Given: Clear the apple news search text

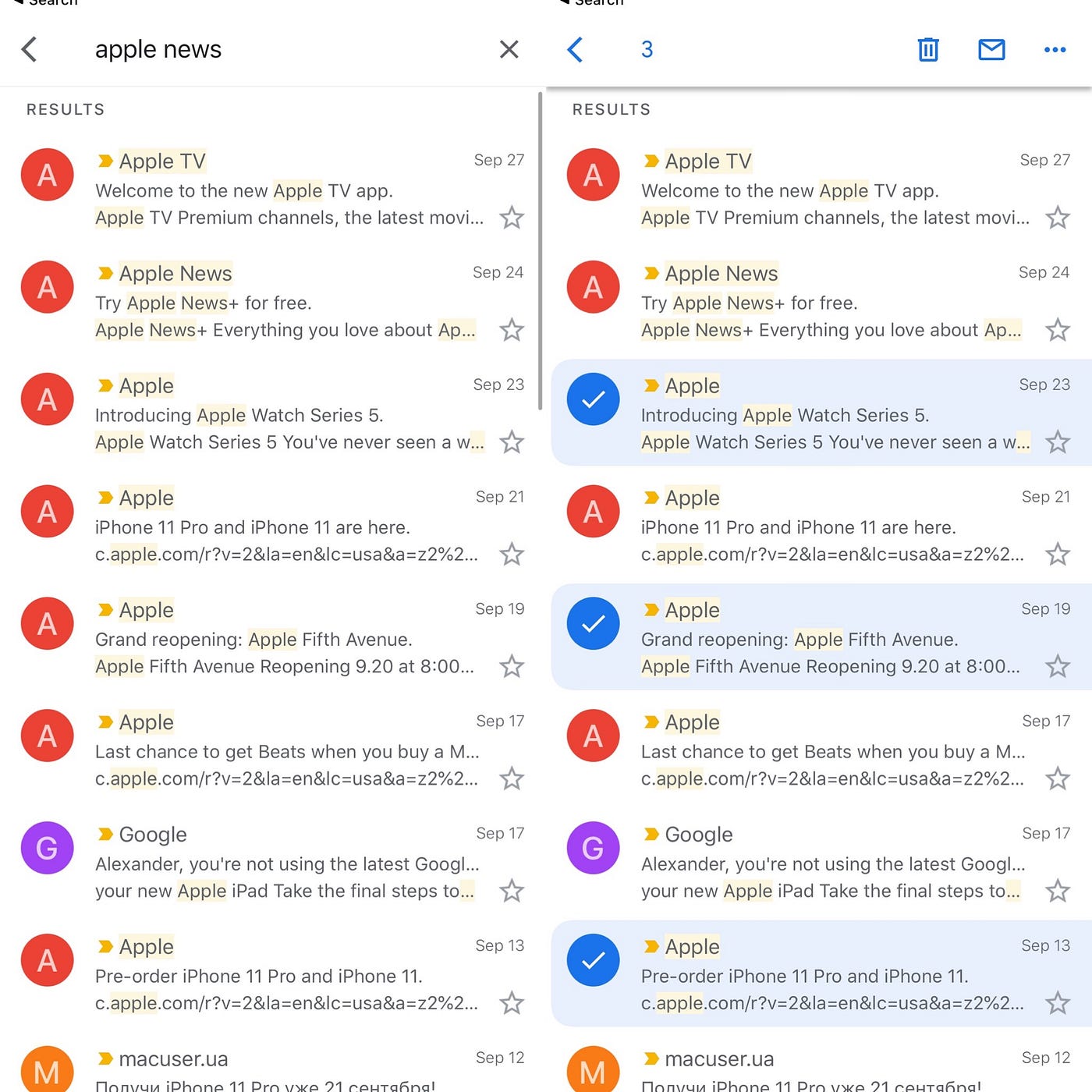Looking at the screenshot, I should [509, 50].
